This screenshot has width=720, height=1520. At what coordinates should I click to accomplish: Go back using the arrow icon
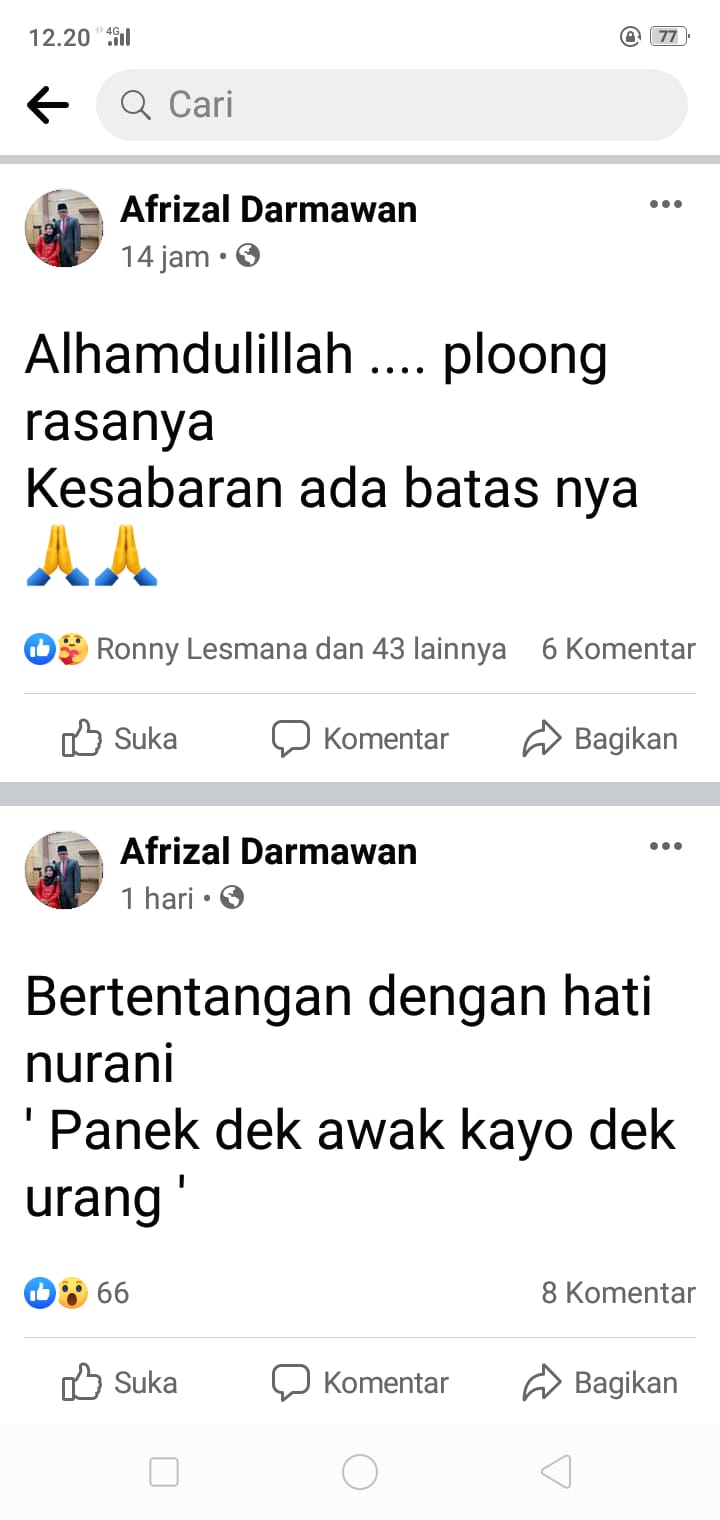click(47, 105)
